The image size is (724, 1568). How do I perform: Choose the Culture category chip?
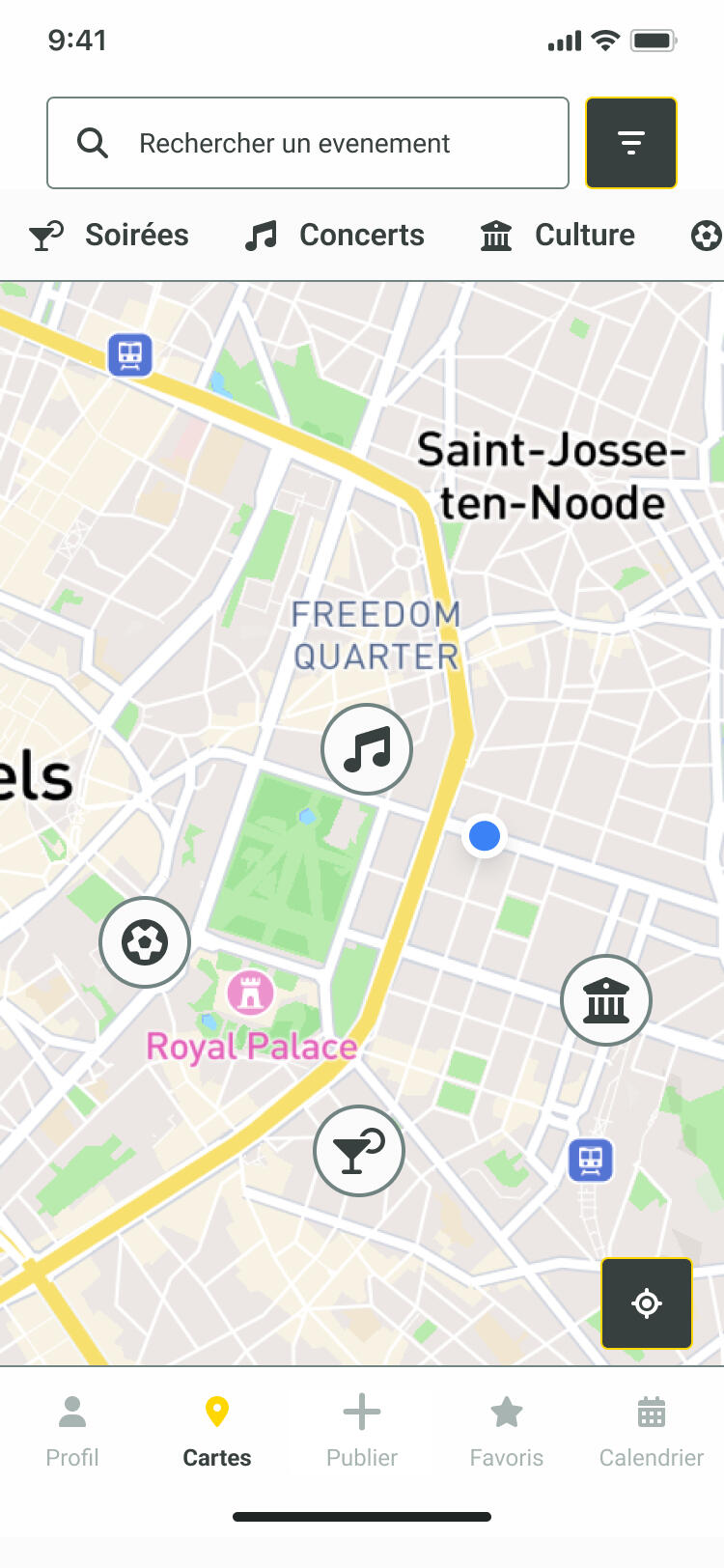click(558, 235)
